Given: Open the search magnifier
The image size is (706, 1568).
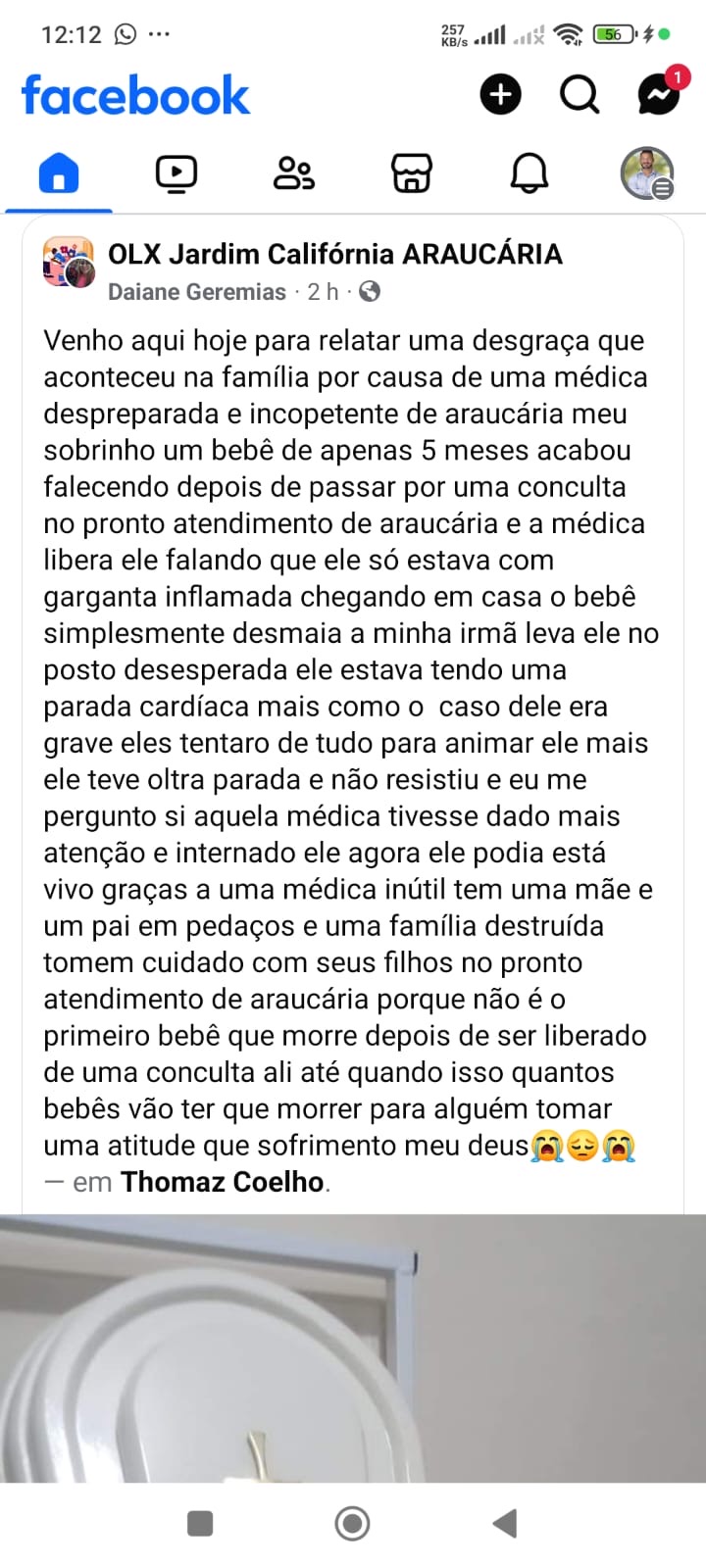Looking at the screenshot, I should 580,95.
